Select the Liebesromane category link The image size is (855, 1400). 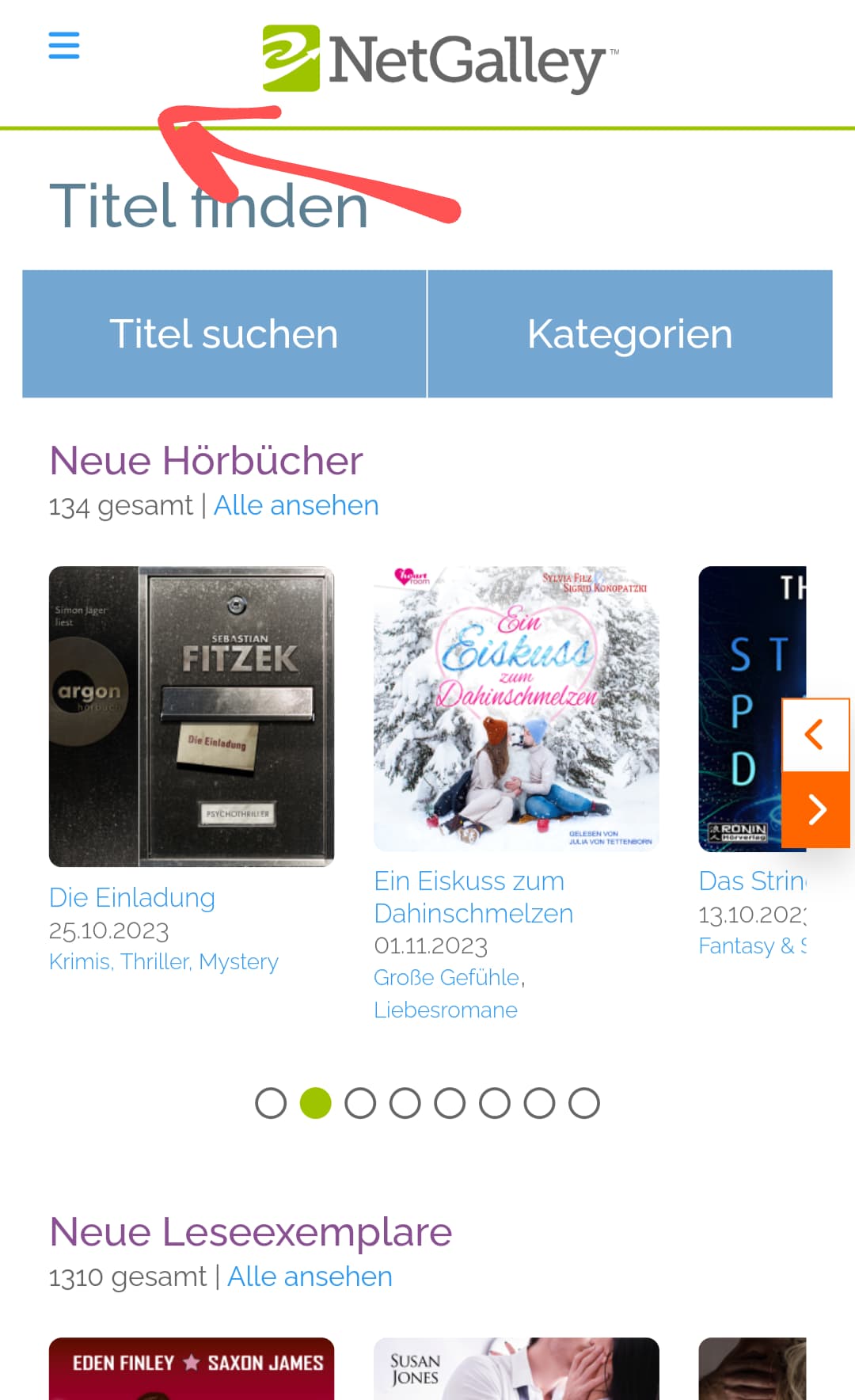[x=446, y=1010]
